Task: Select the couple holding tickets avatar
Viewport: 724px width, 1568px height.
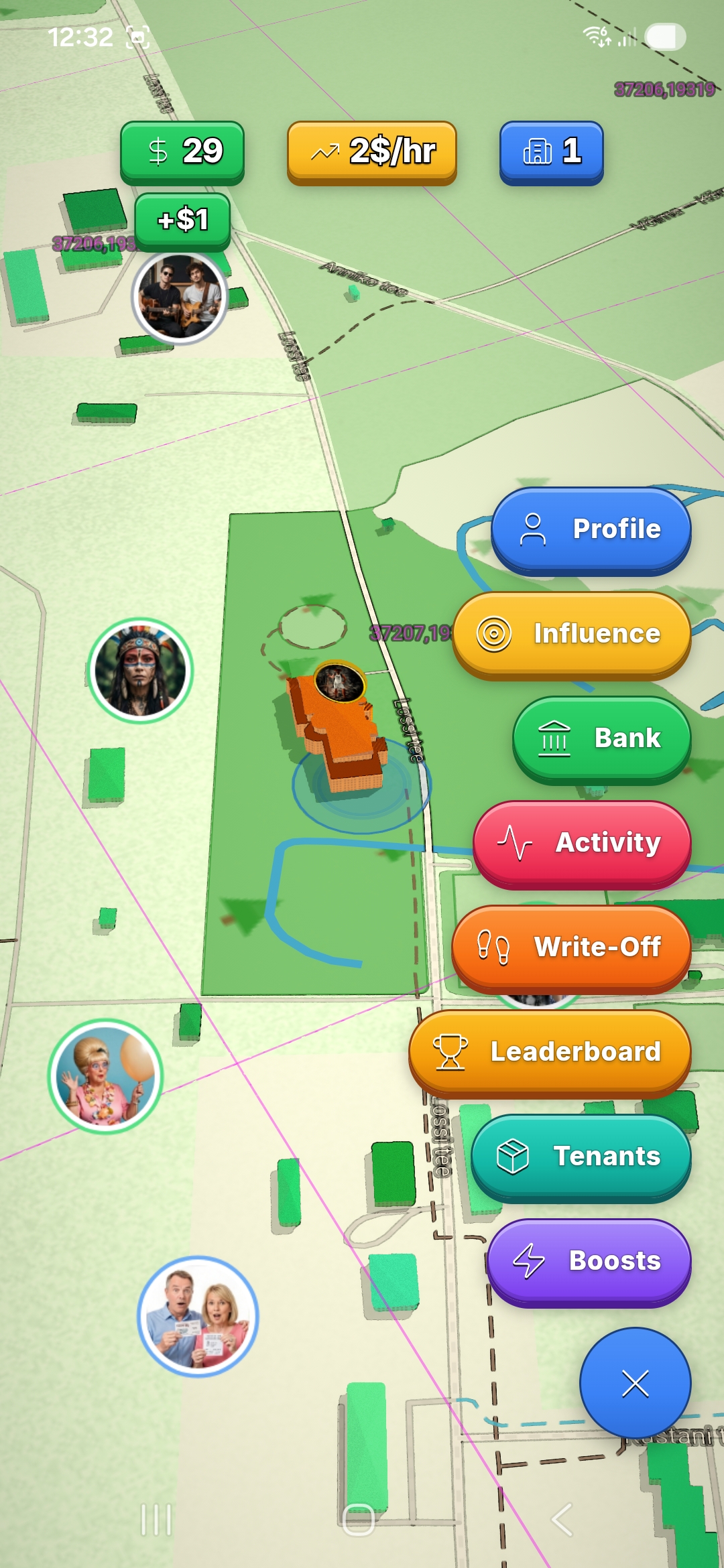Action: [x=198, y=1316]
